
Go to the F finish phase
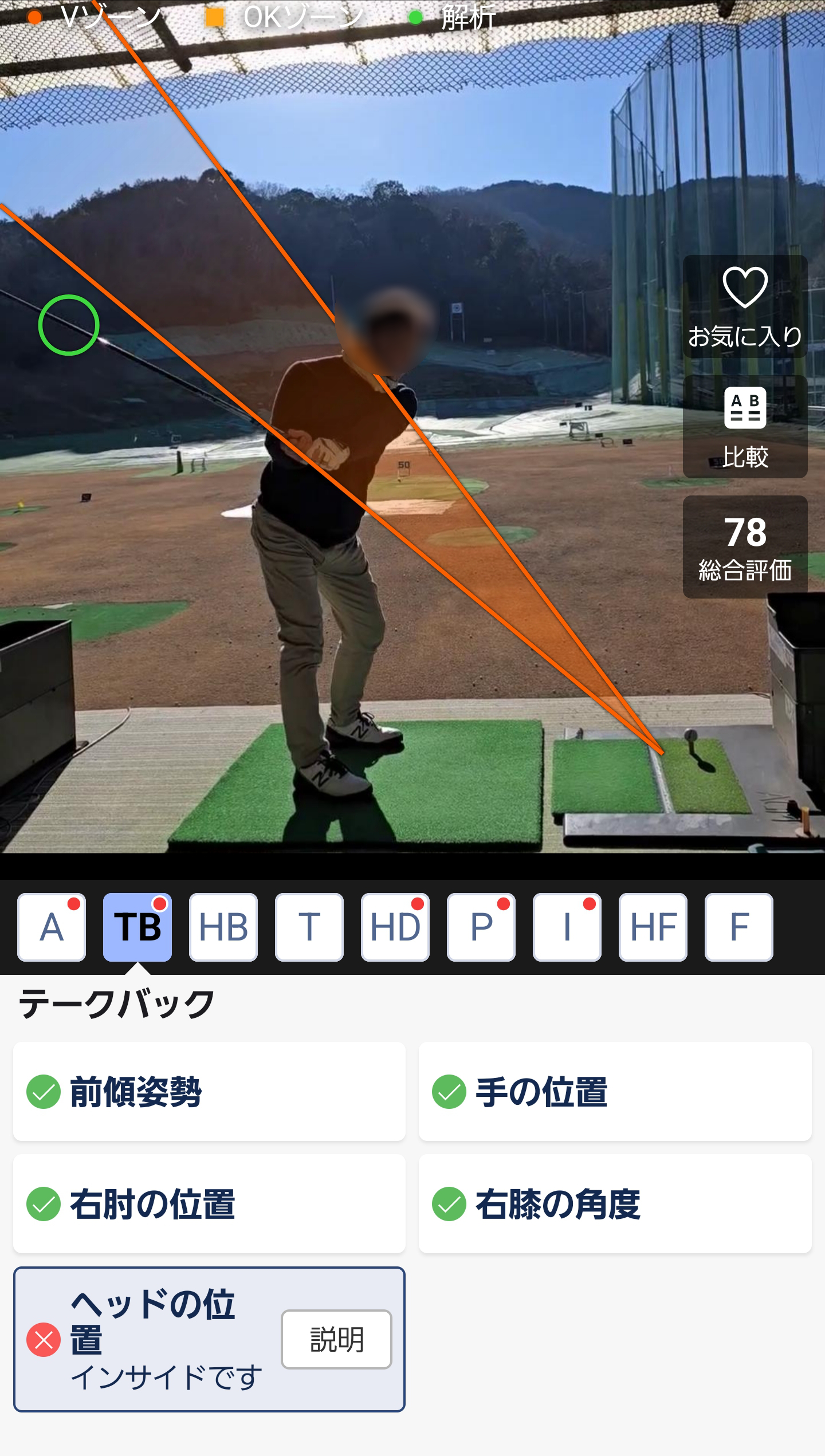739,927
